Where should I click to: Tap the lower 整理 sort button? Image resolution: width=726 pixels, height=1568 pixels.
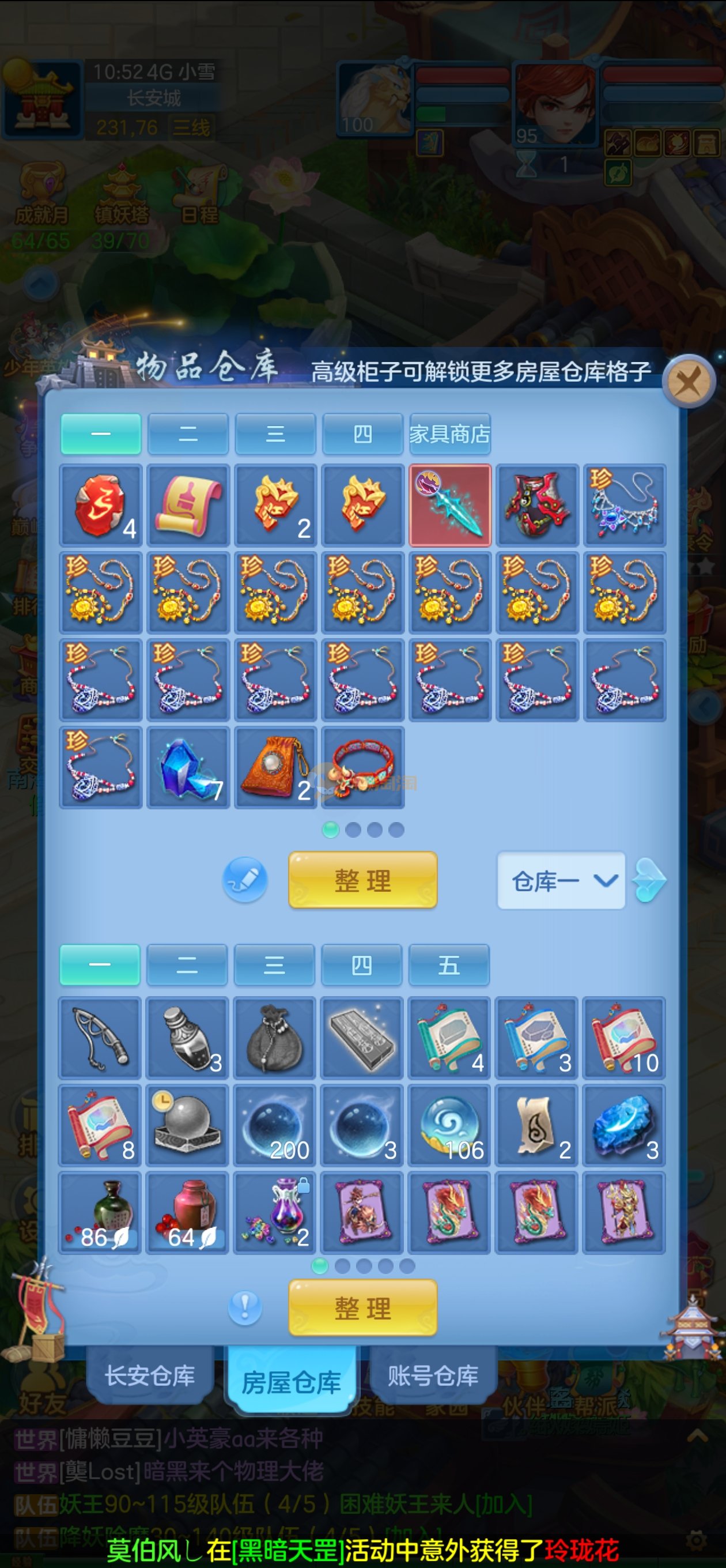(x=362, y=1307)
